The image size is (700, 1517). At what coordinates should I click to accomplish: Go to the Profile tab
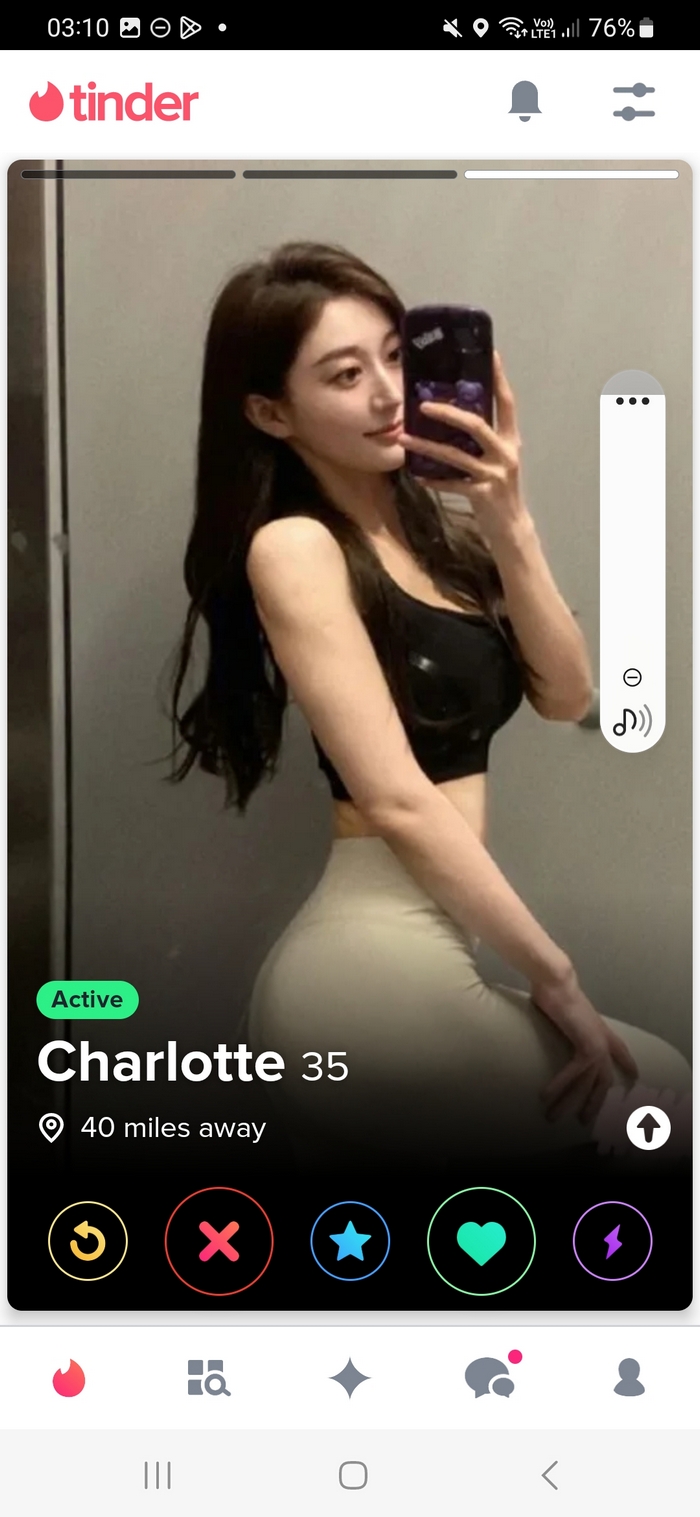[629, 1378]
